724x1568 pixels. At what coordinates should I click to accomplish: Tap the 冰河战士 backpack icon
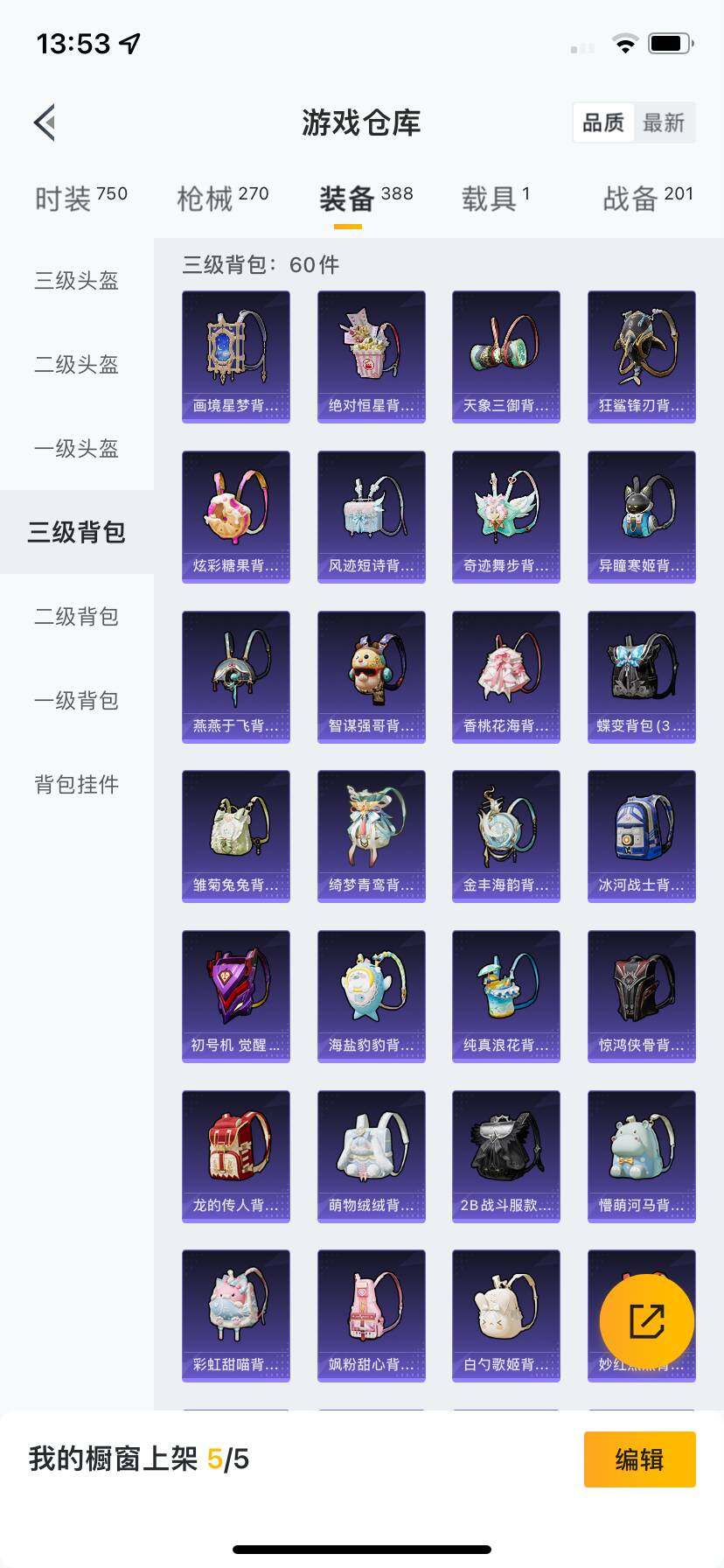(x=641, y=829)
